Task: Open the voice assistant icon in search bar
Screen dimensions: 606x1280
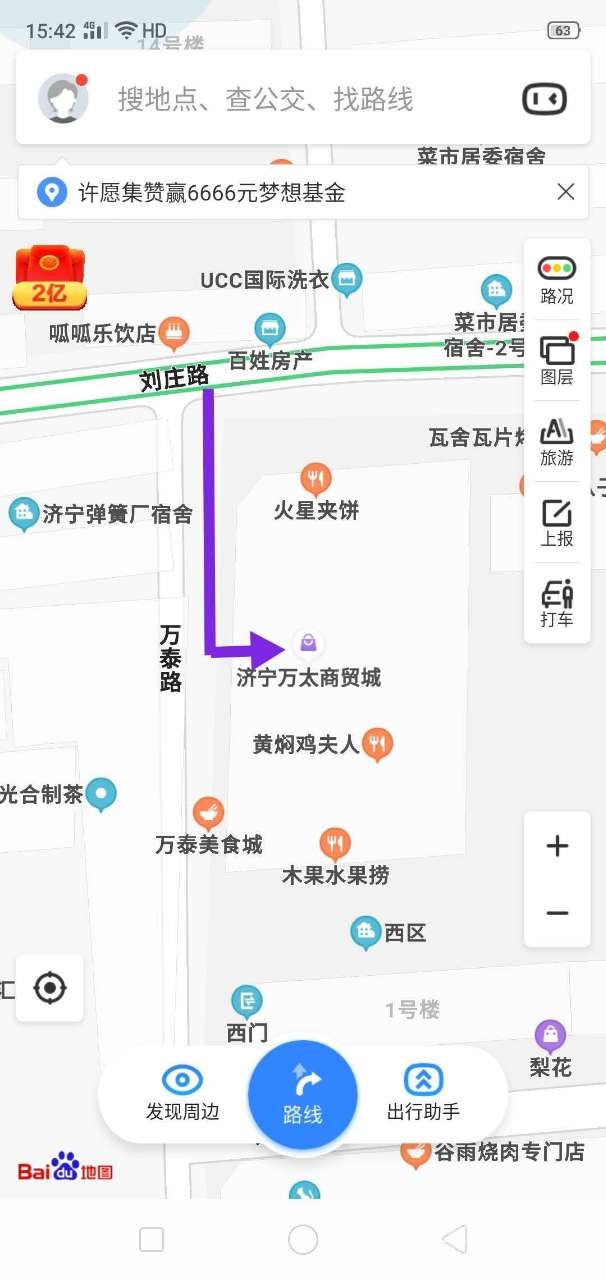Action: click(544, 99)
